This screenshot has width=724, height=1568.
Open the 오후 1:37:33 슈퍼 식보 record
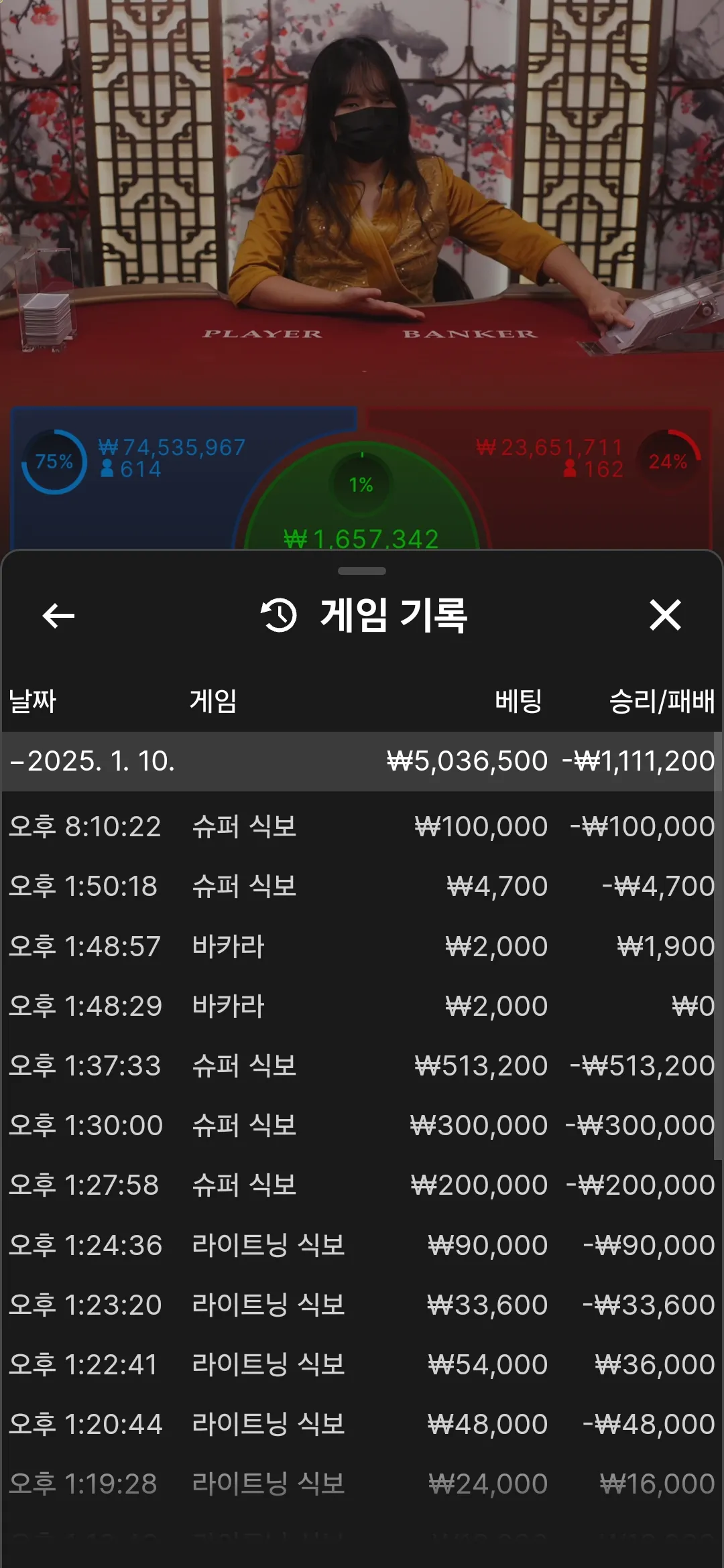(362, 1065)
